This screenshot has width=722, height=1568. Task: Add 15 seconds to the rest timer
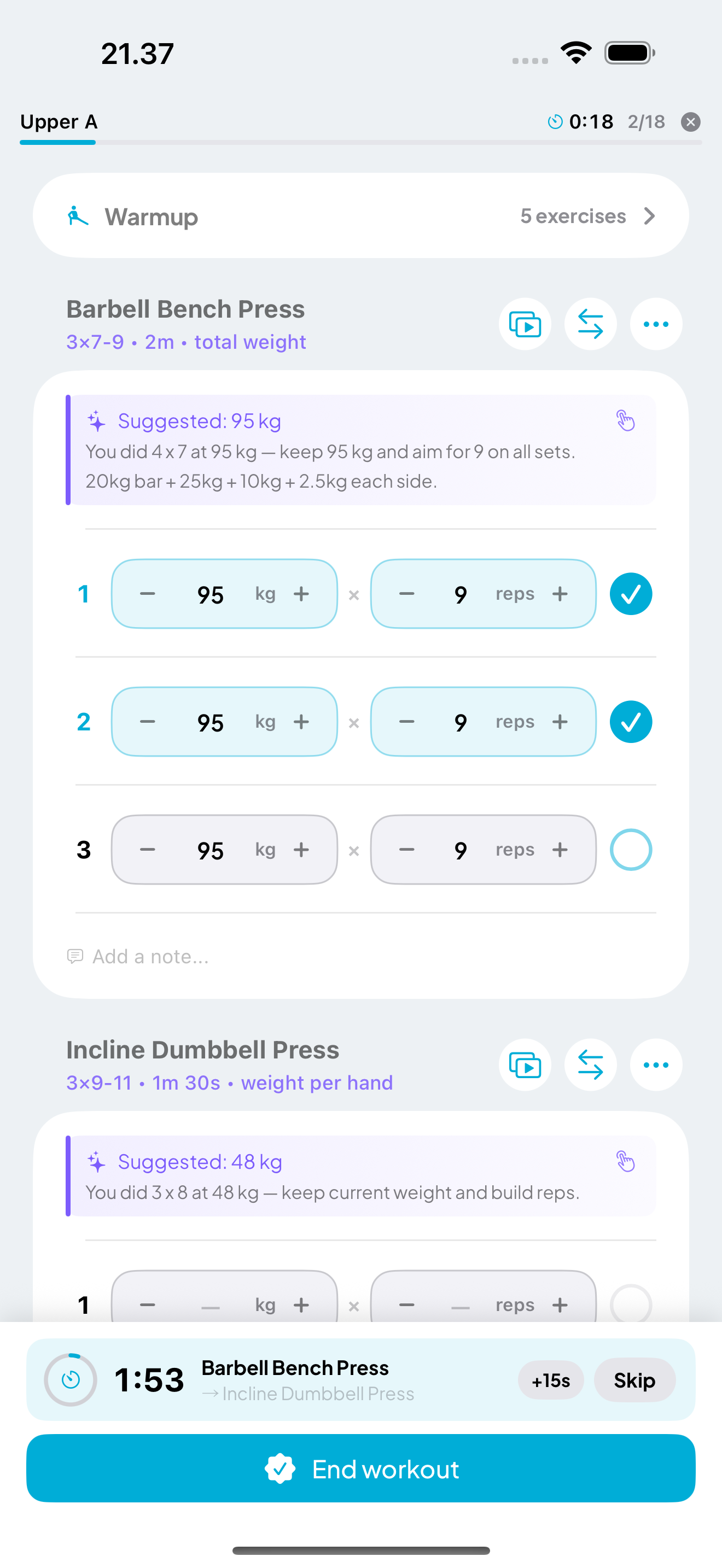550,1380
